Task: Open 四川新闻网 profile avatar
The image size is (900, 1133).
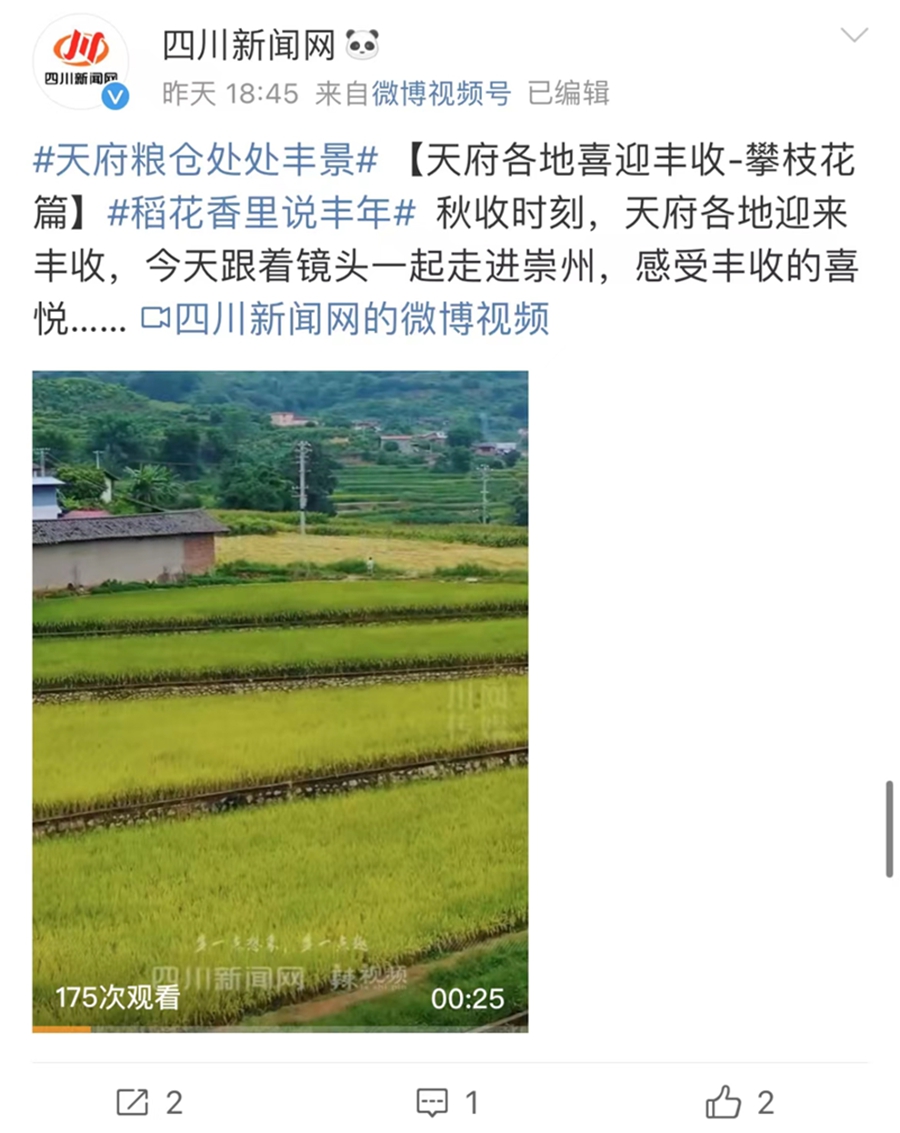Action: [x=80, y=60]
